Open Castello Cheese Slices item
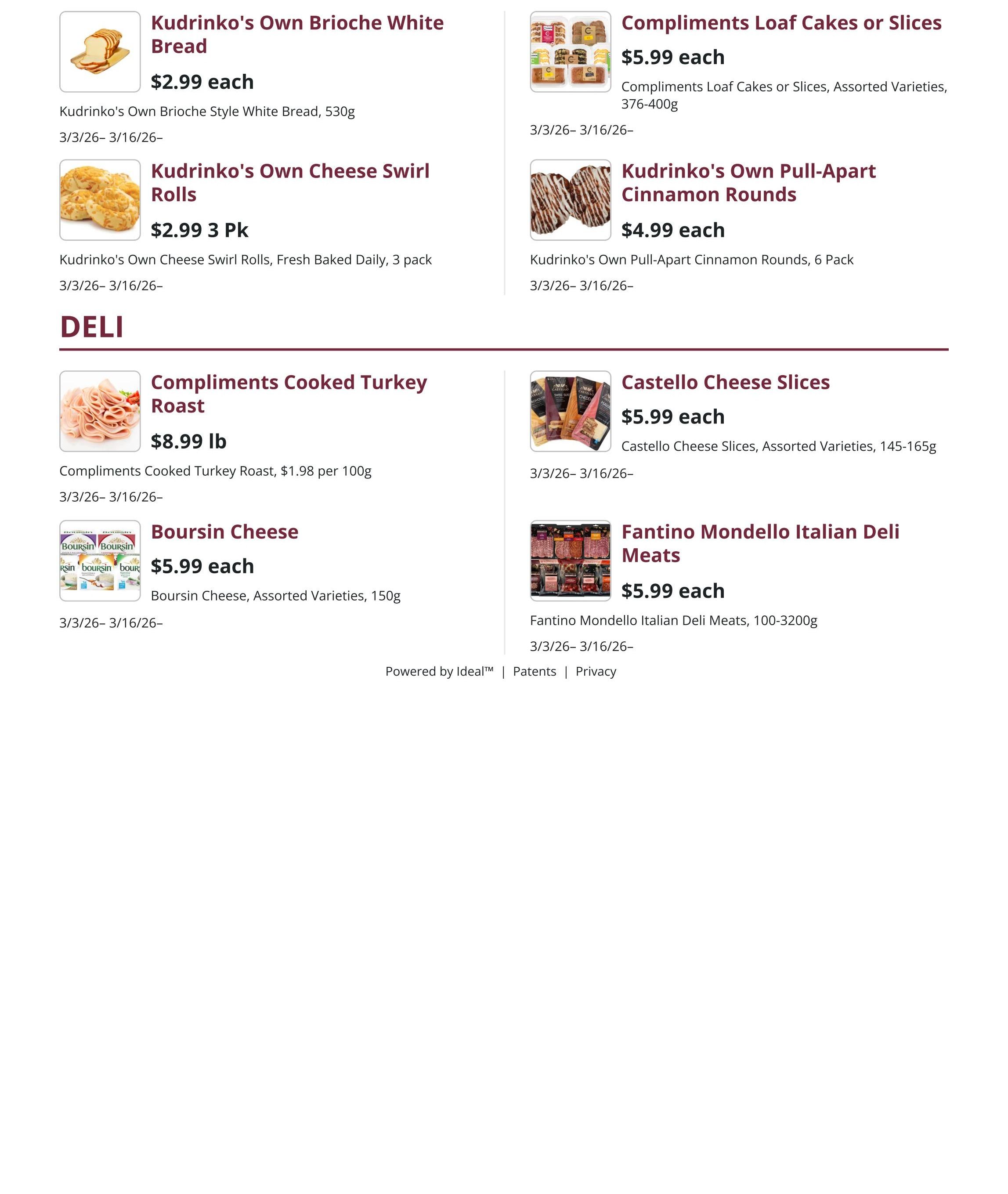 click(x=725, y=382)
